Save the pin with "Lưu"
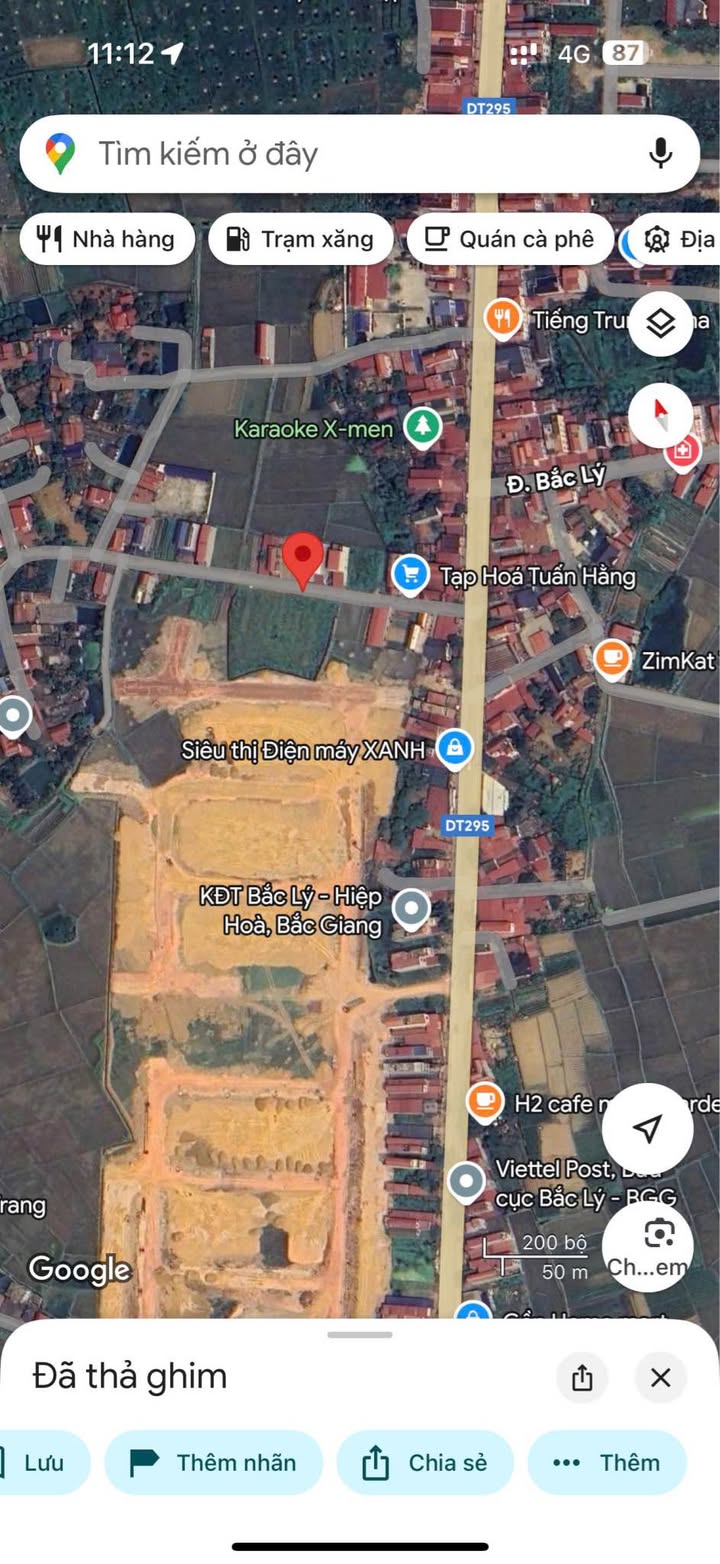The width and height of the screenshot is (720, 1564). 42,1462
